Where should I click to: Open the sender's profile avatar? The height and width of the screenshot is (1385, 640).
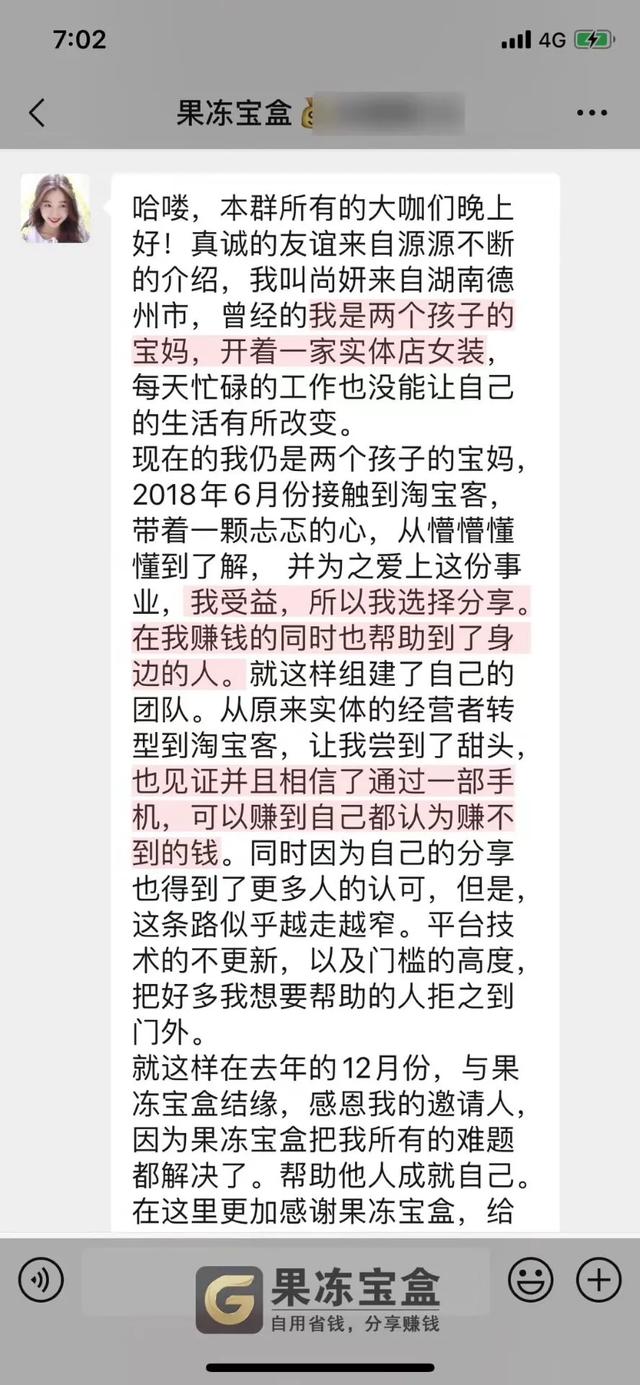pyautogui.click(x=55, y=208)
